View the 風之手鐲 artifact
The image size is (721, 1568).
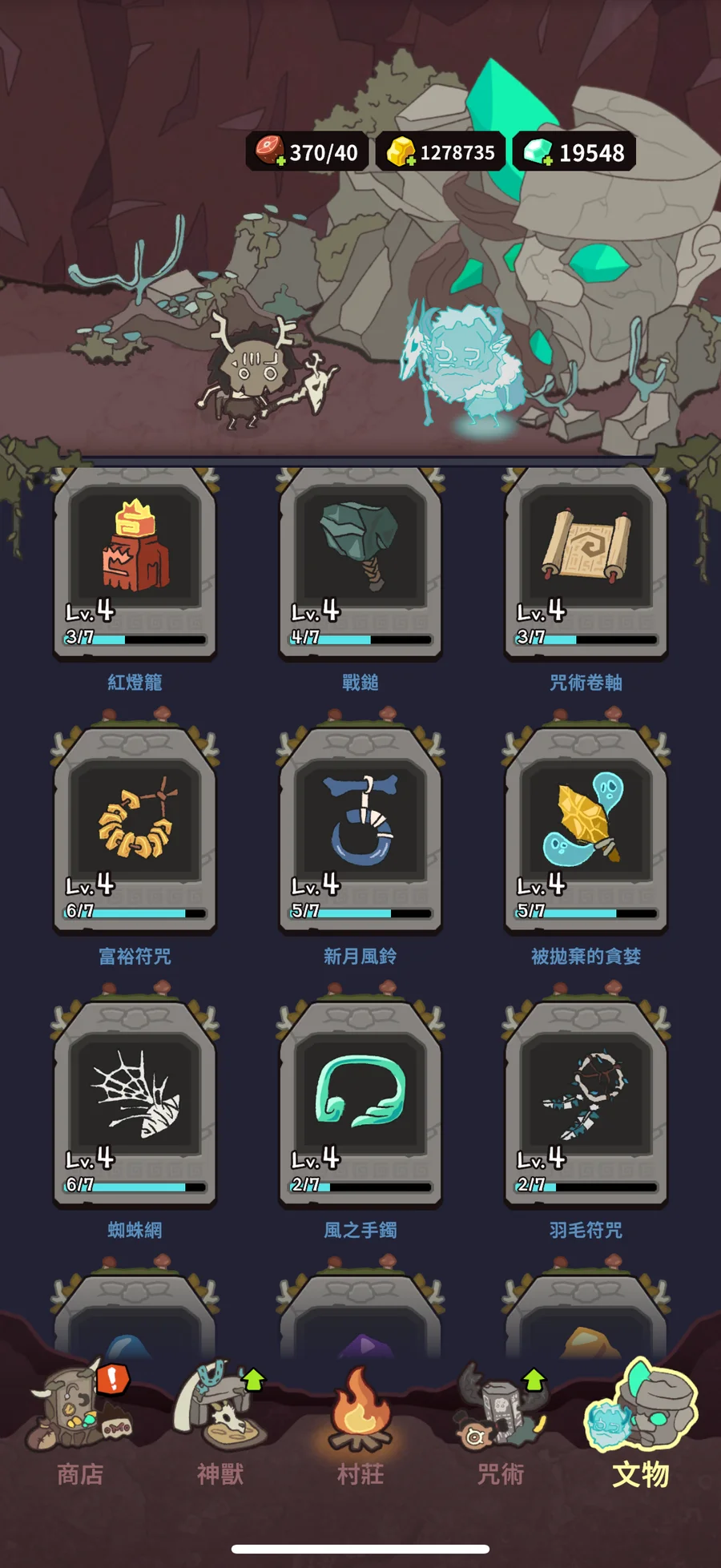point(360,1106)
